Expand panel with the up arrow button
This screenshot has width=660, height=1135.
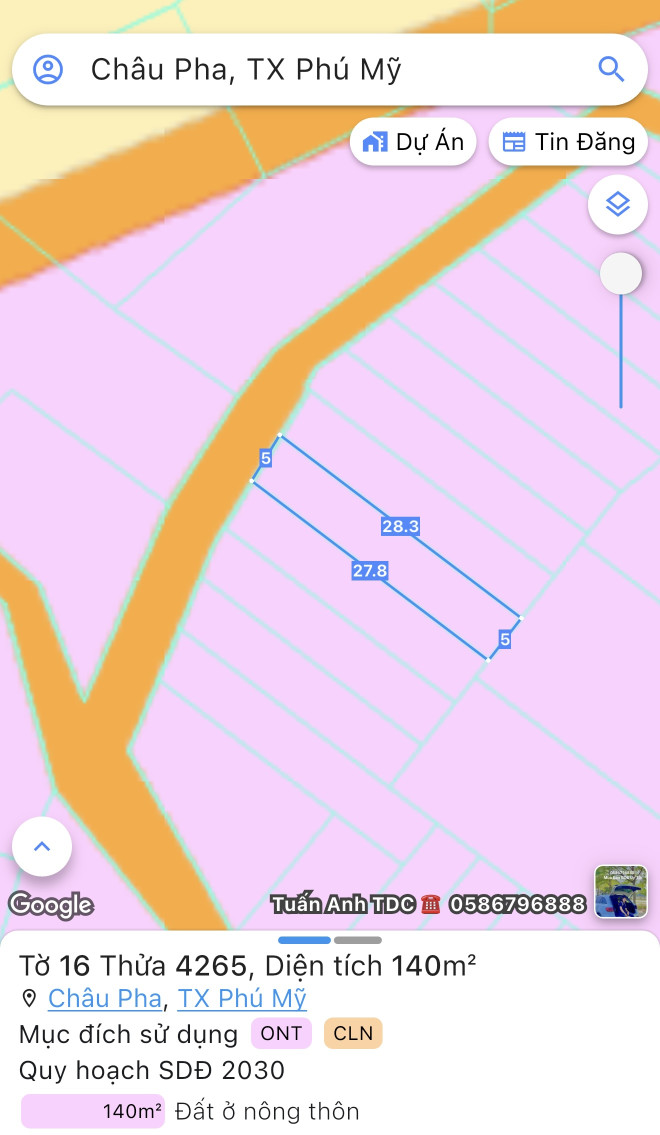42,846
